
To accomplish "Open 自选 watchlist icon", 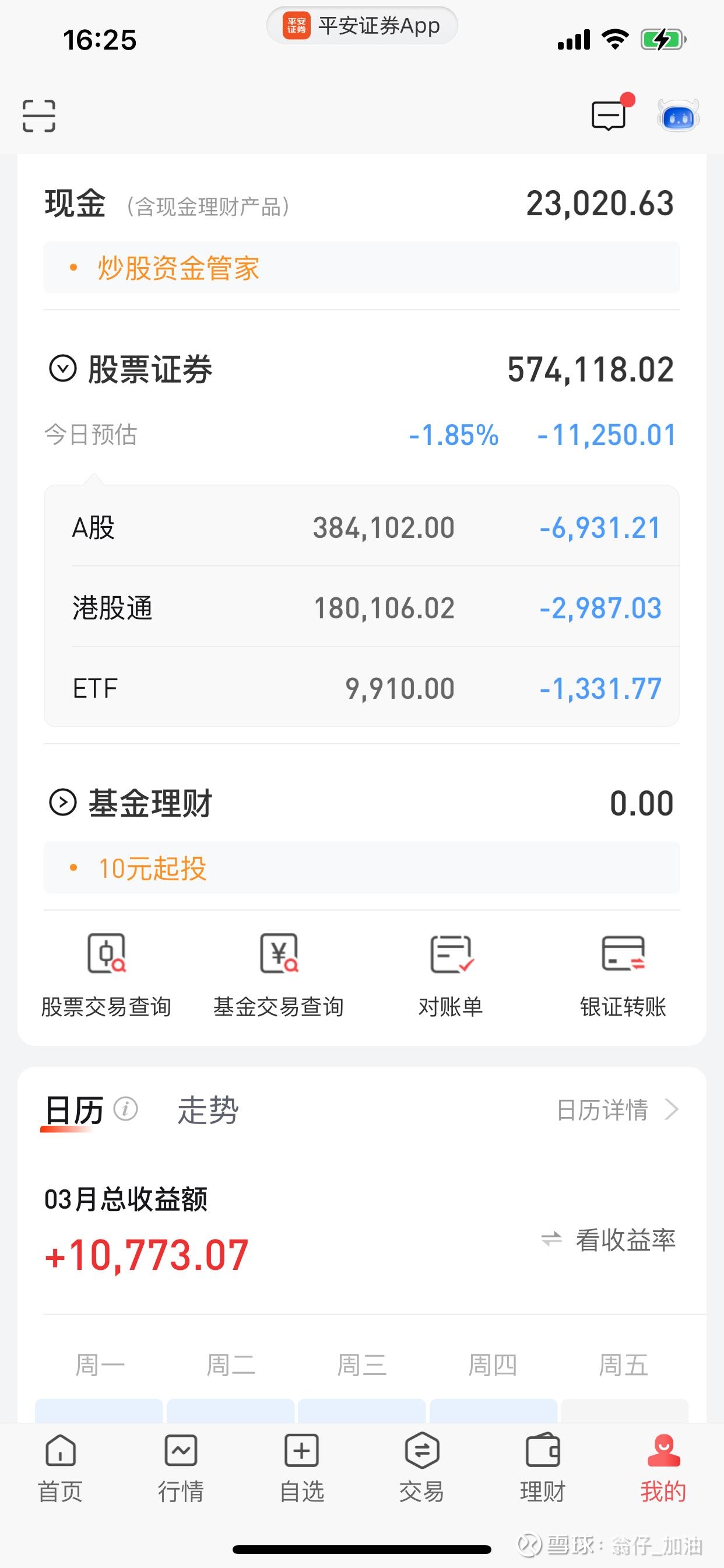I will 301,1466.
